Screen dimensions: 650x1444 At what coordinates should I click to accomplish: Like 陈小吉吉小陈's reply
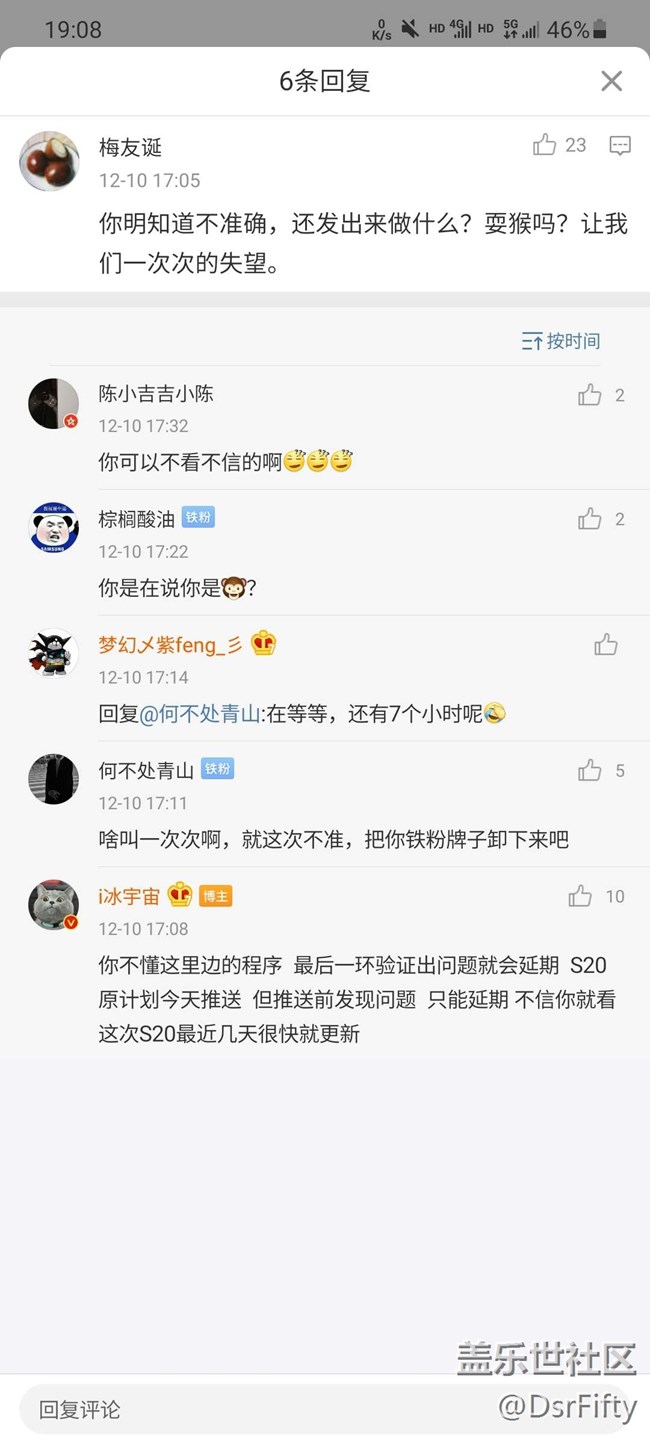point(590,395)
